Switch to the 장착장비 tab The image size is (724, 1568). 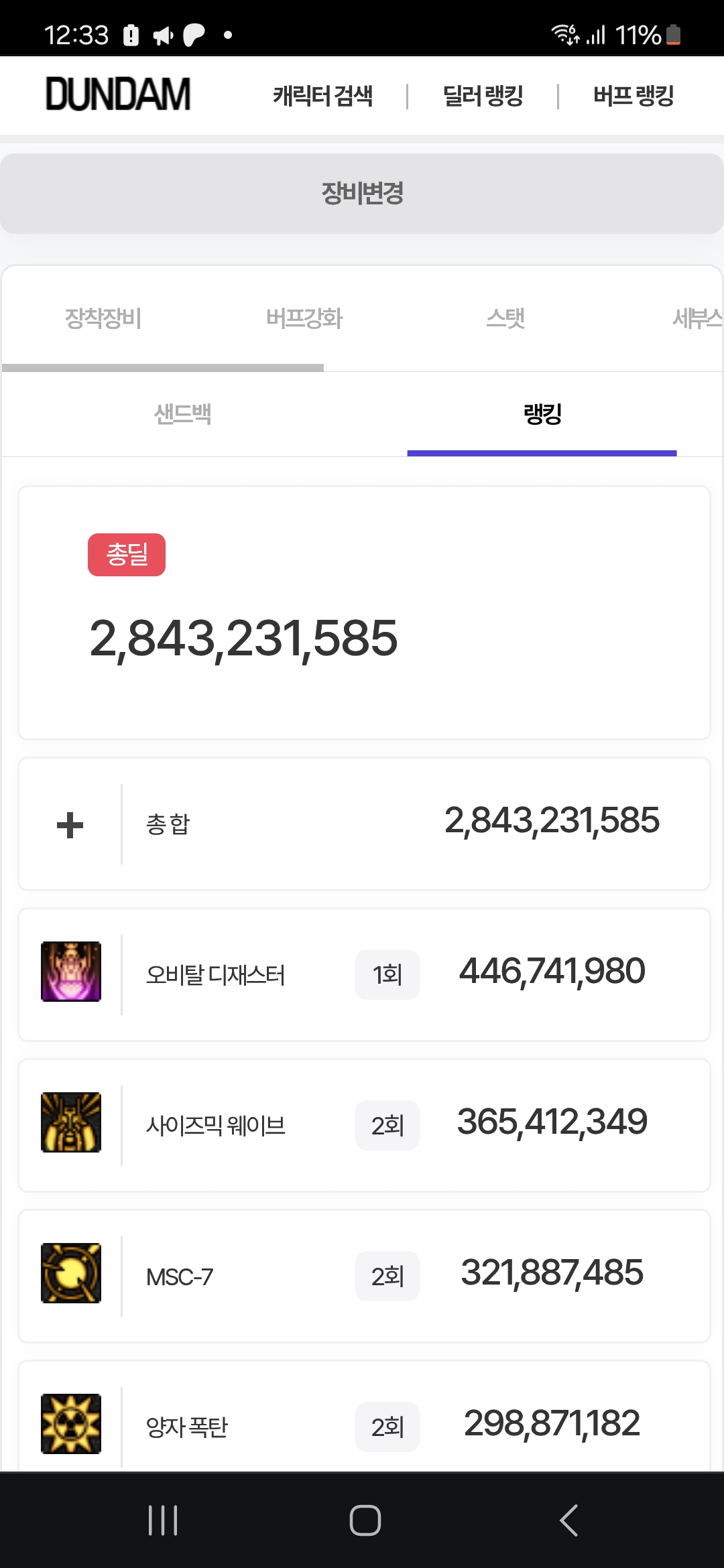coord(103,318)
